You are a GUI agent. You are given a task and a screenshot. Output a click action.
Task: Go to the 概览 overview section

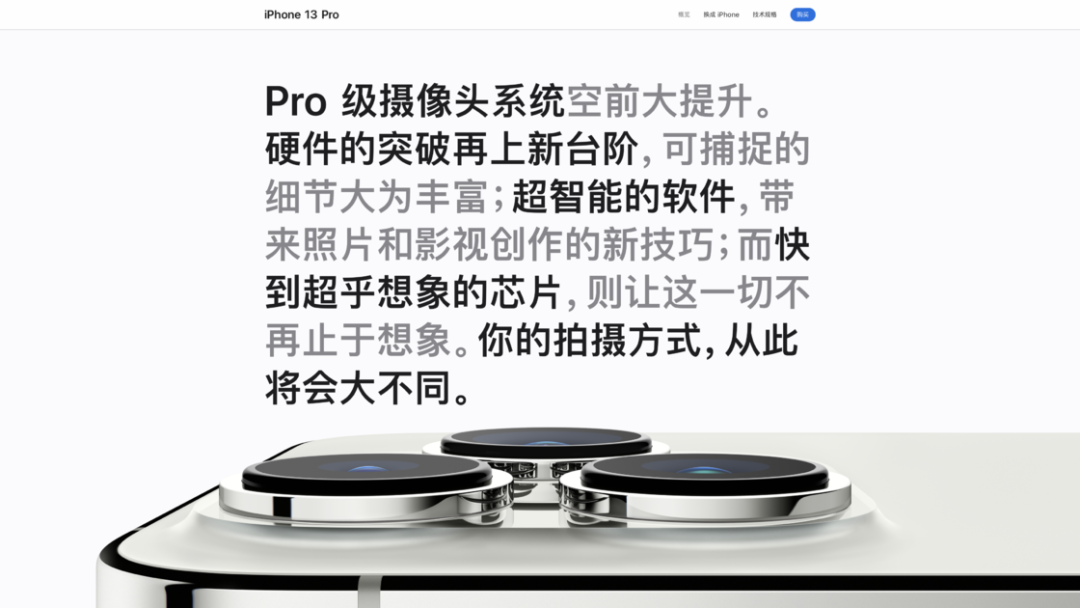[x=684, y=14]
